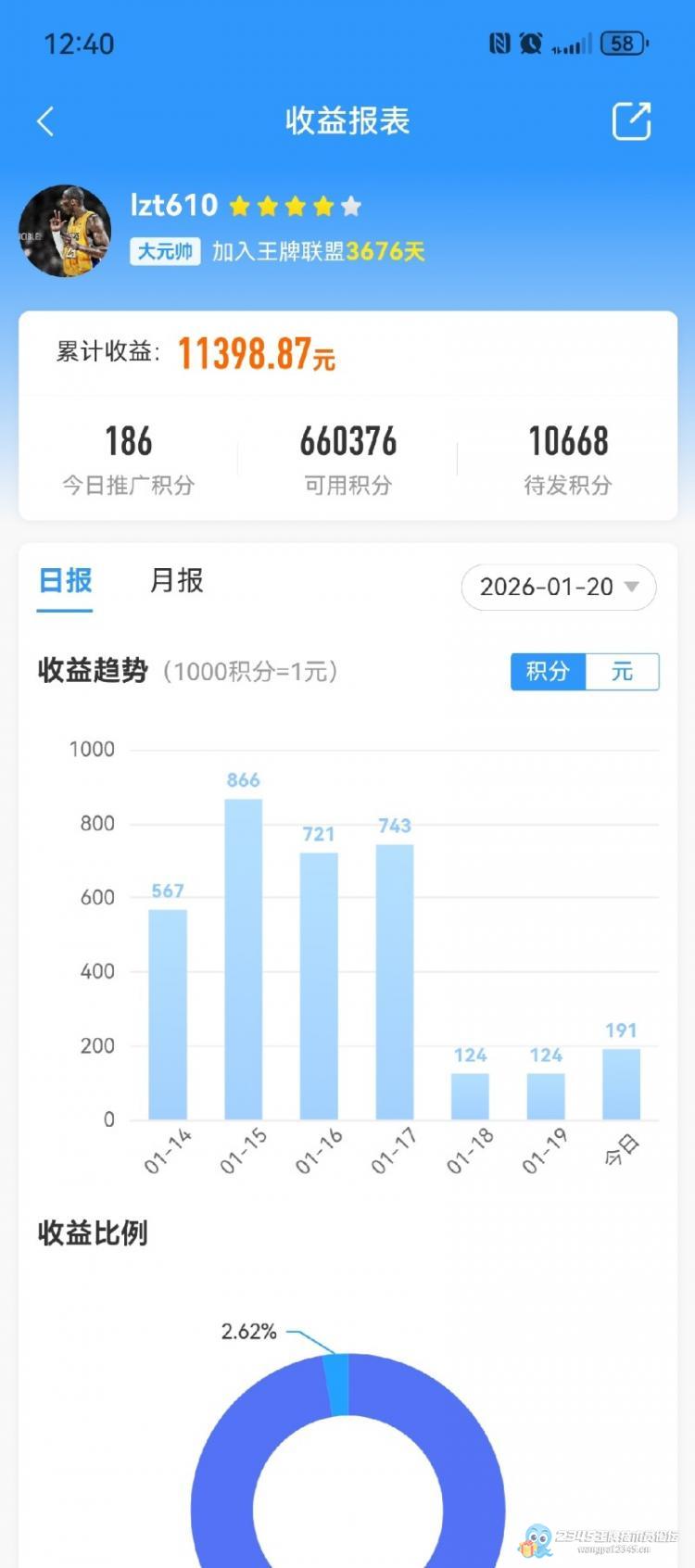Viewport: 695px width, 1568px height.
Task: Go back using the top-left arrow
Action: tap(45, 121)
